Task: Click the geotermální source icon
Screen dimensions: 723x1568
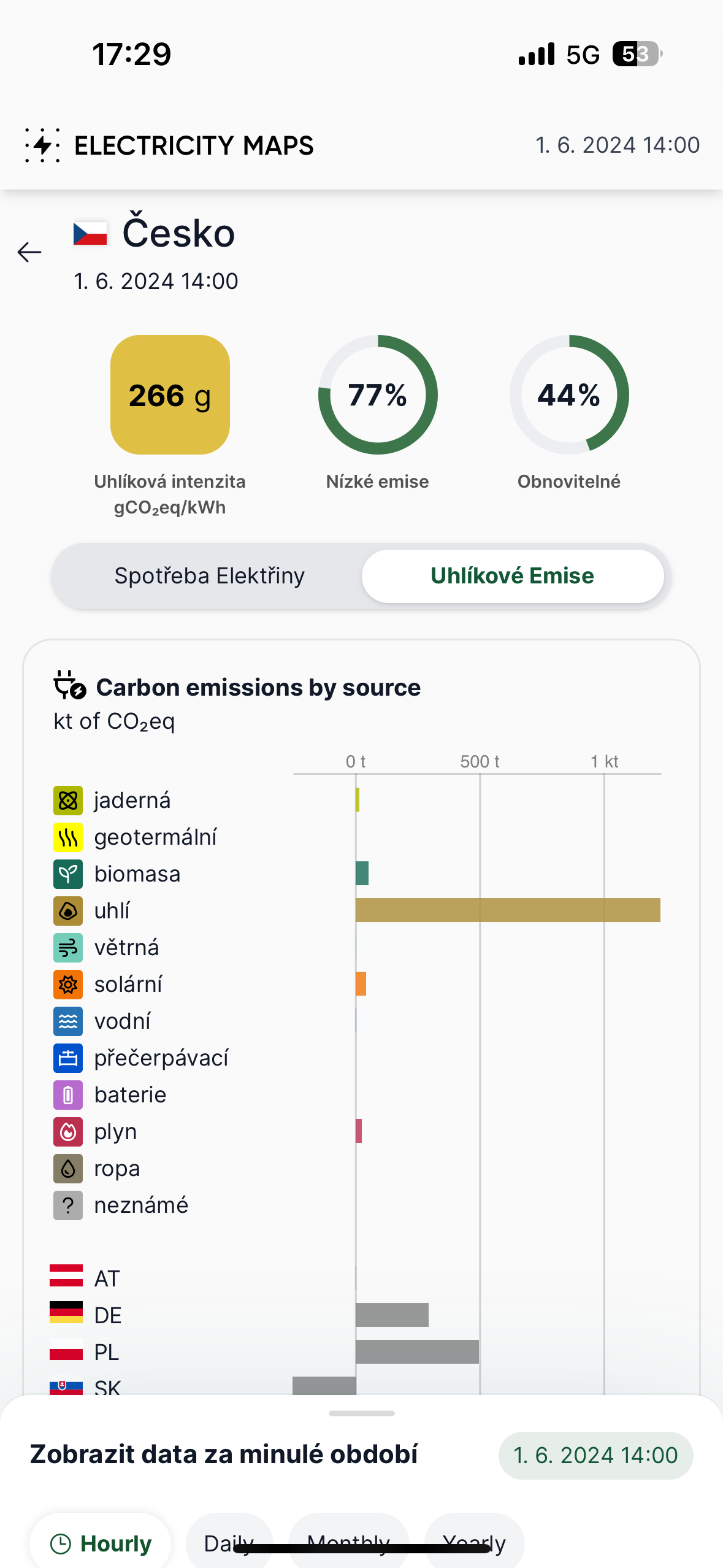Action: tap(67, 837)
